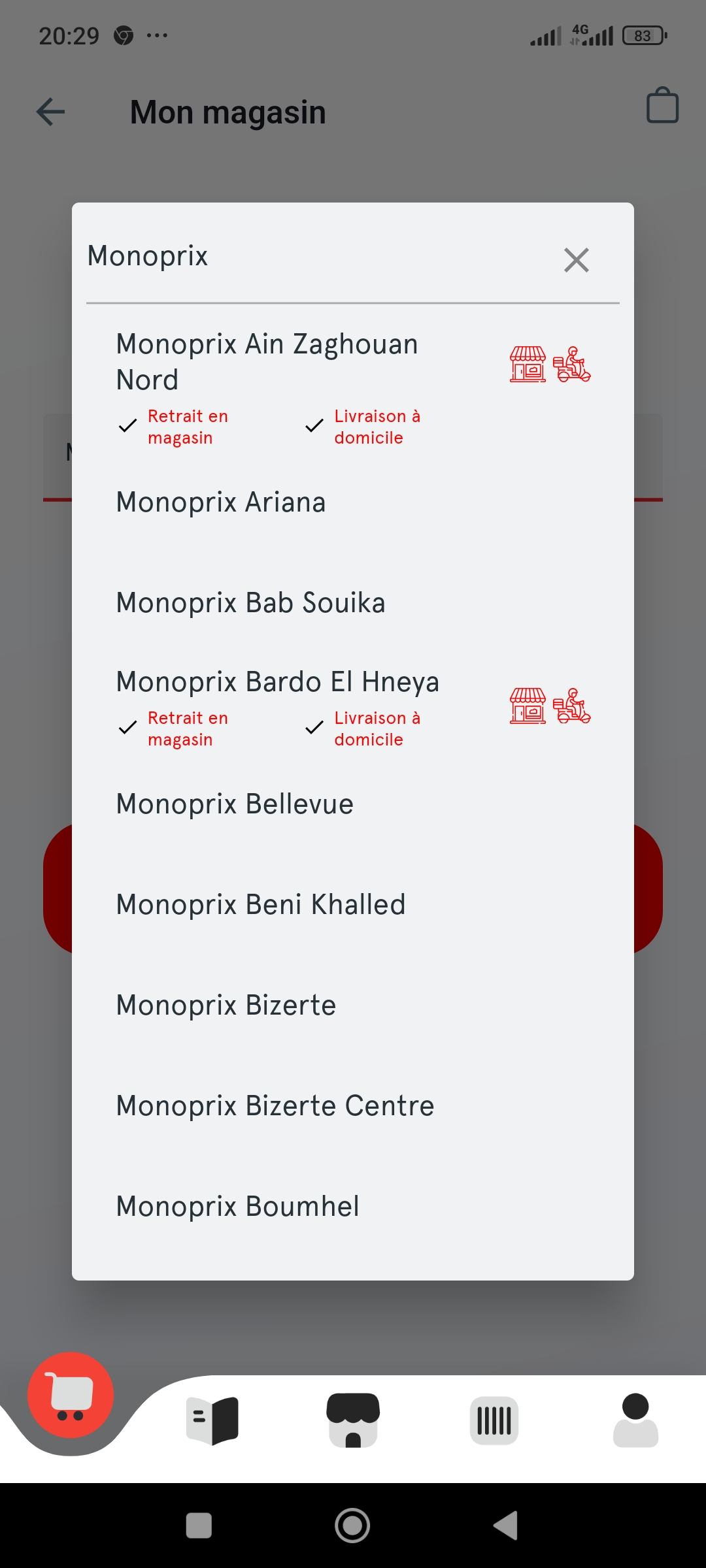Pick the Monoprix Bizerte store

353,1005
